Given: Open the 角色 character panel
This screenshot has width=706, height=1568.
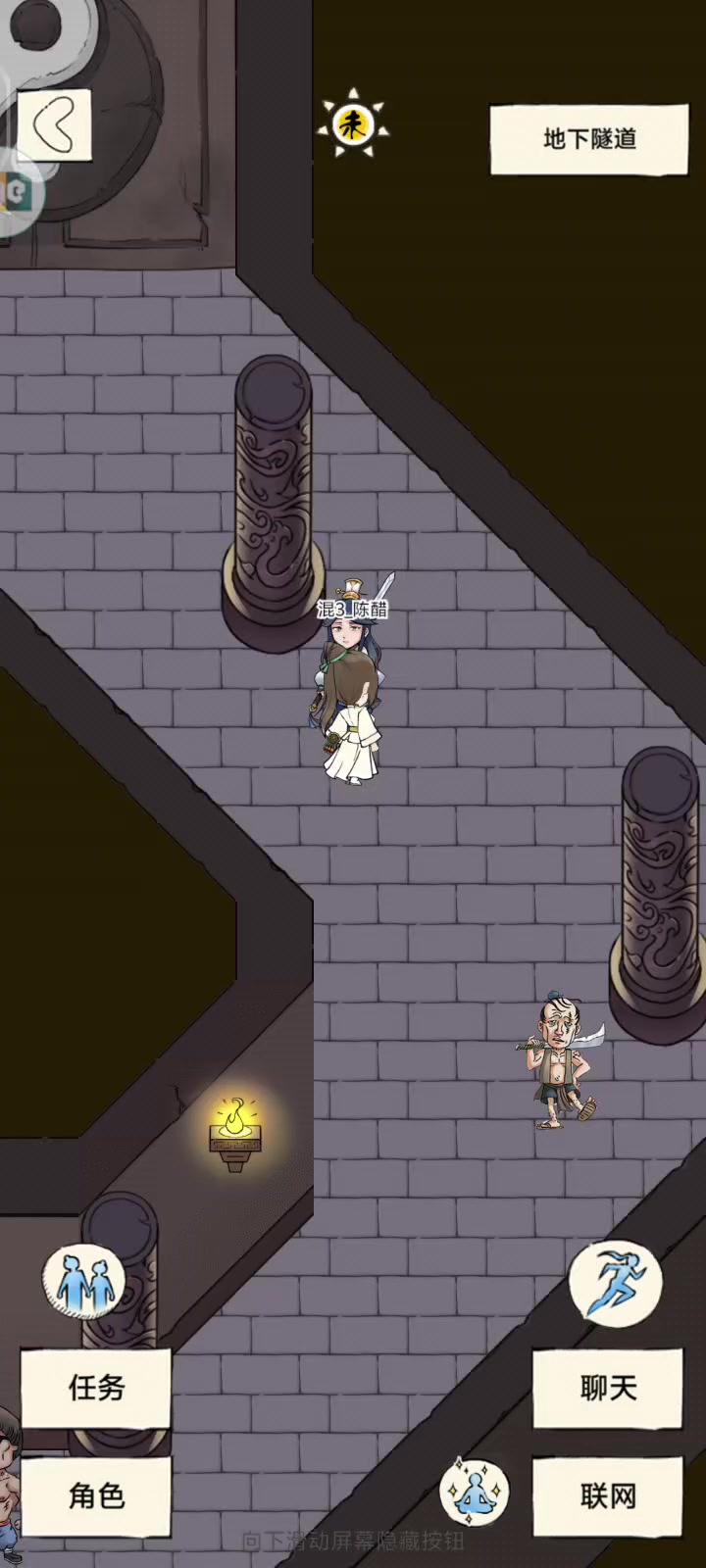Looking at the screenshot, I should 96,1495.
